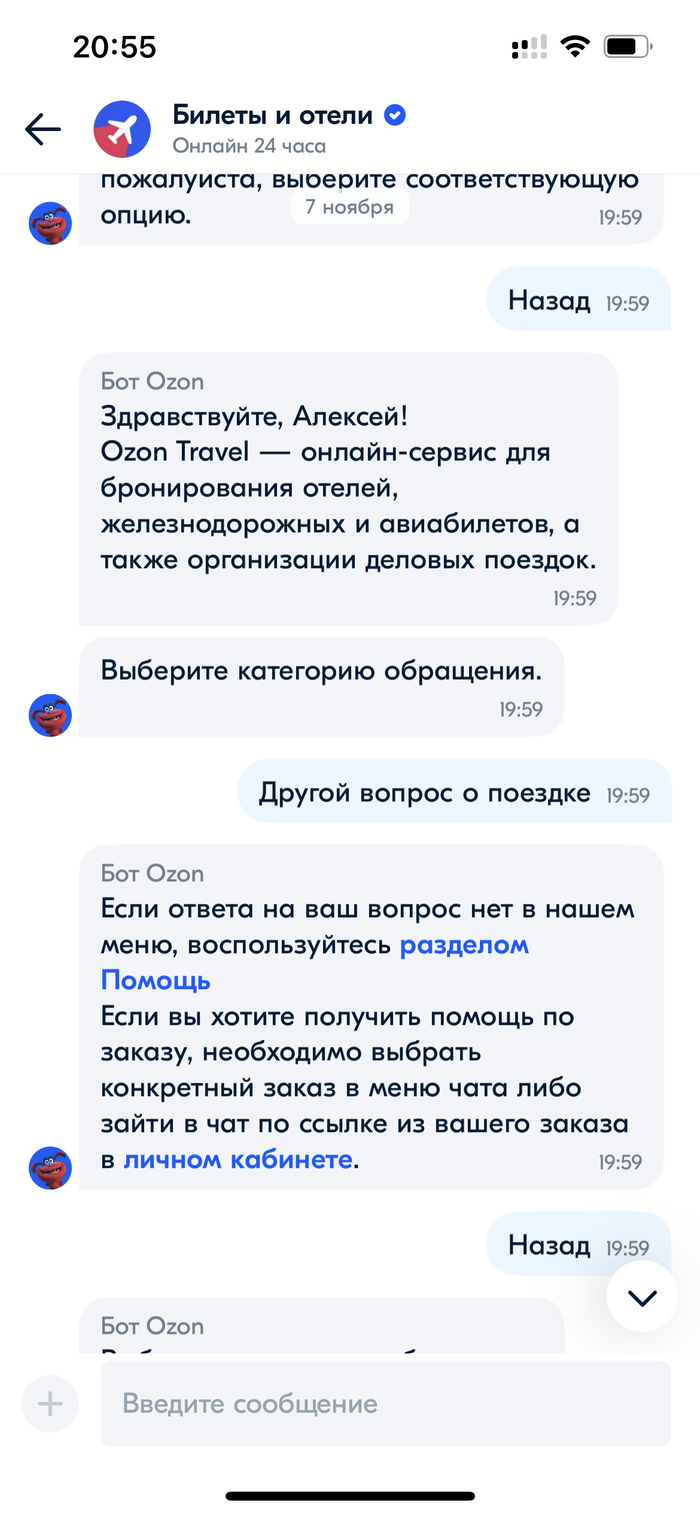The height and width of the screenshot is (1515, 700).
Task: Tap the plus icon to attach a file
Action: 49,1403
